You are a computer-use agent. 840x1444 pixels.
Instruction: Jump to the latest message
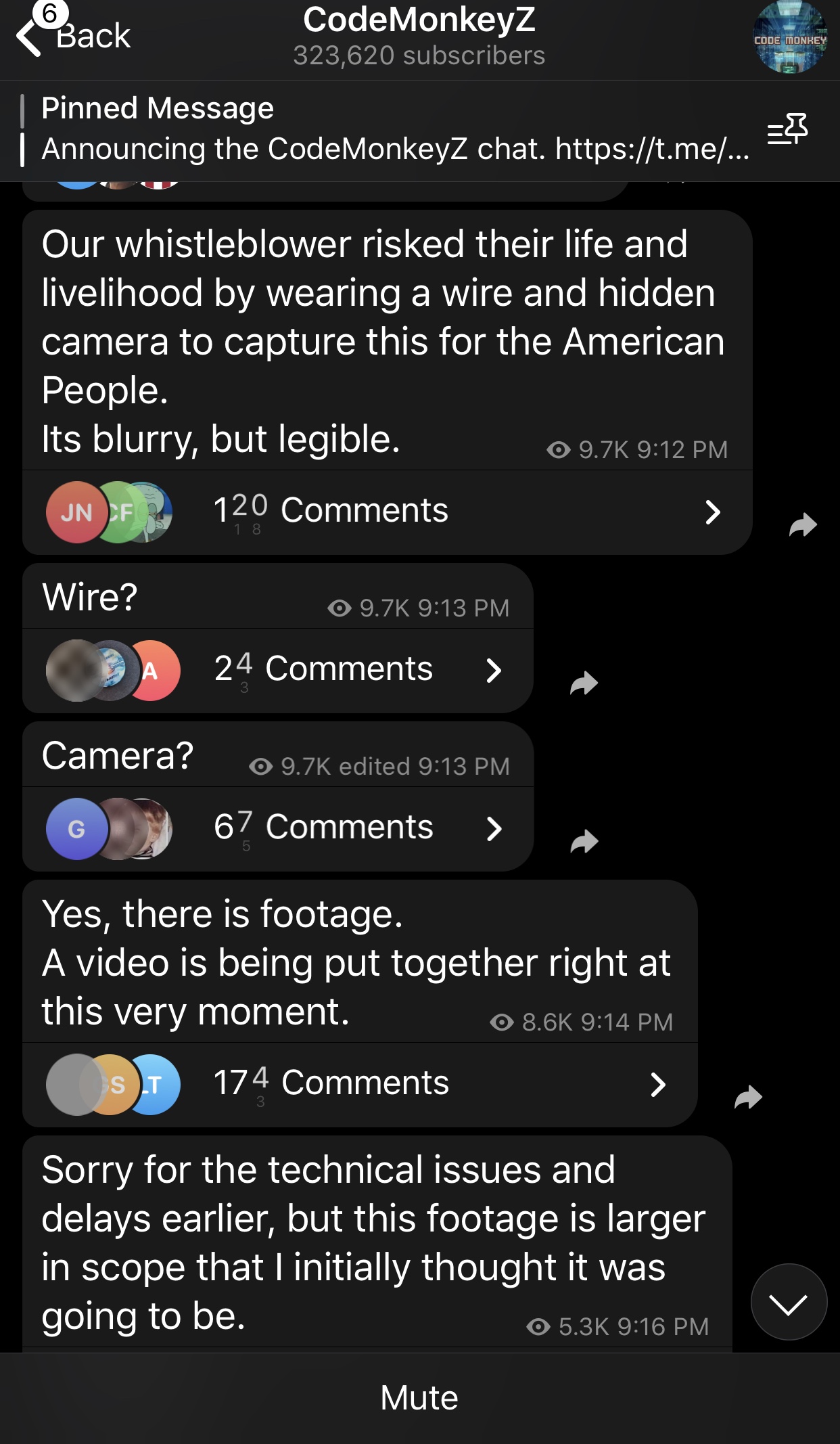click(x=789, y=1302)
